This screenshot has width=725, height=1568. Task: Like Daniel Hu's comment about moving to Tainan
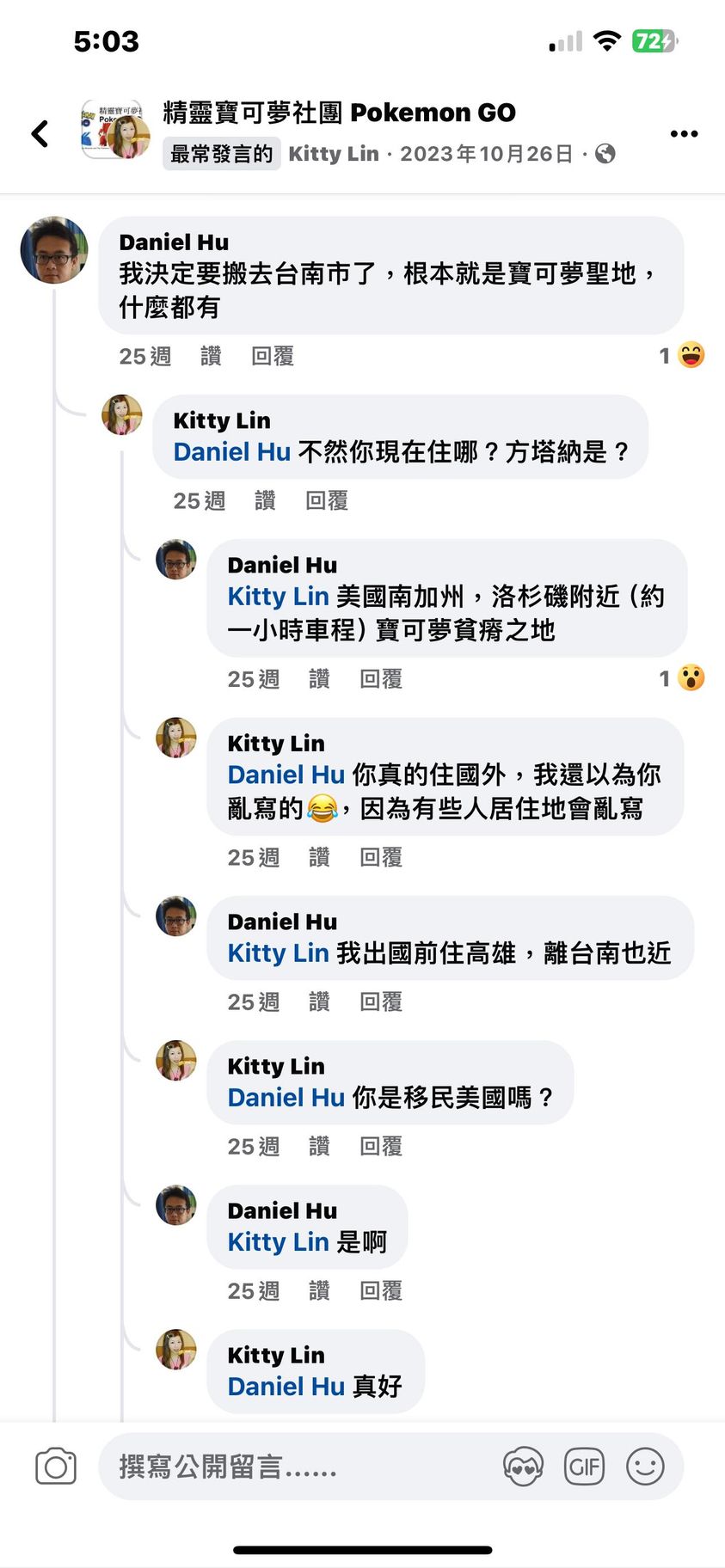(x=211, y=356)
